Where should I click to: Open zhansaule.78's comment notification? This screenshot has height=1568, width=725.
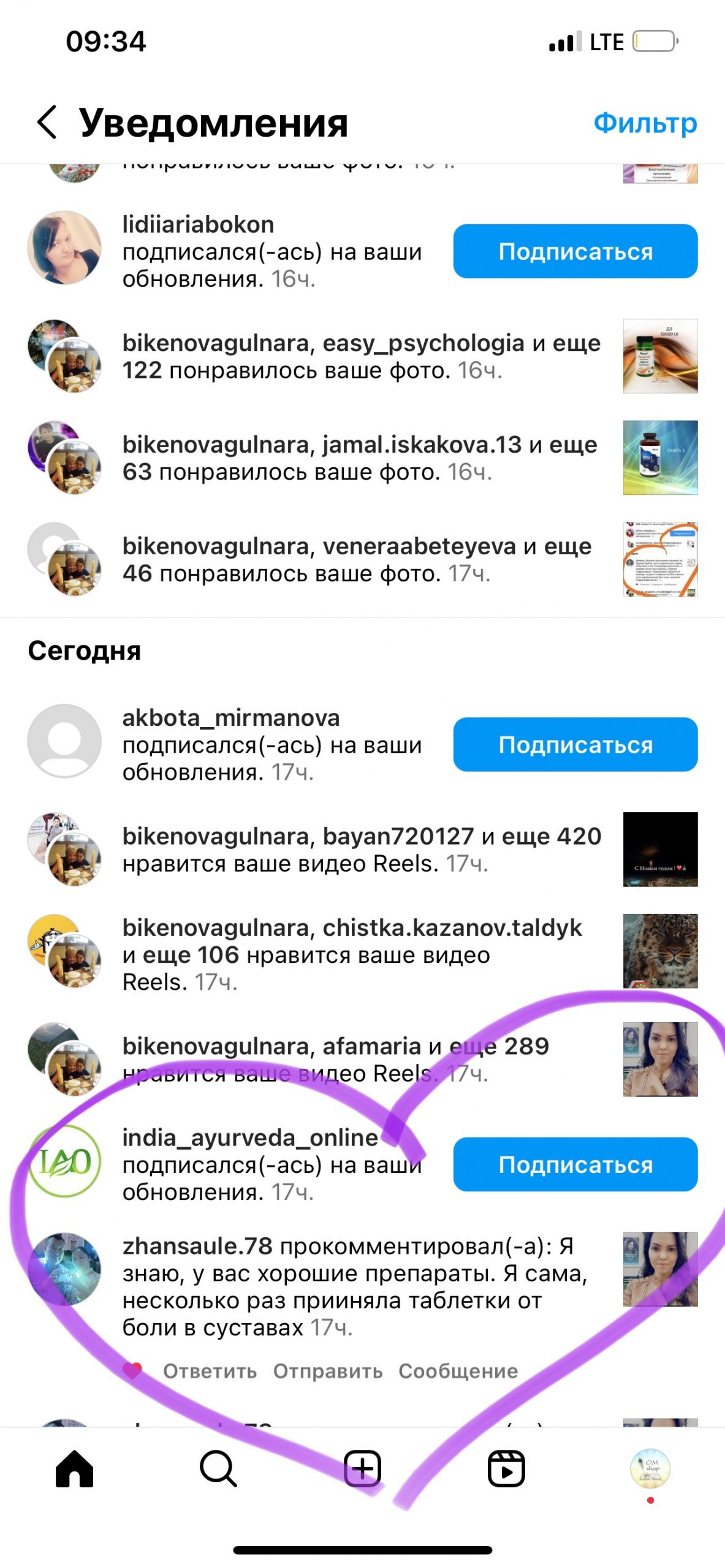[354, 1286]
